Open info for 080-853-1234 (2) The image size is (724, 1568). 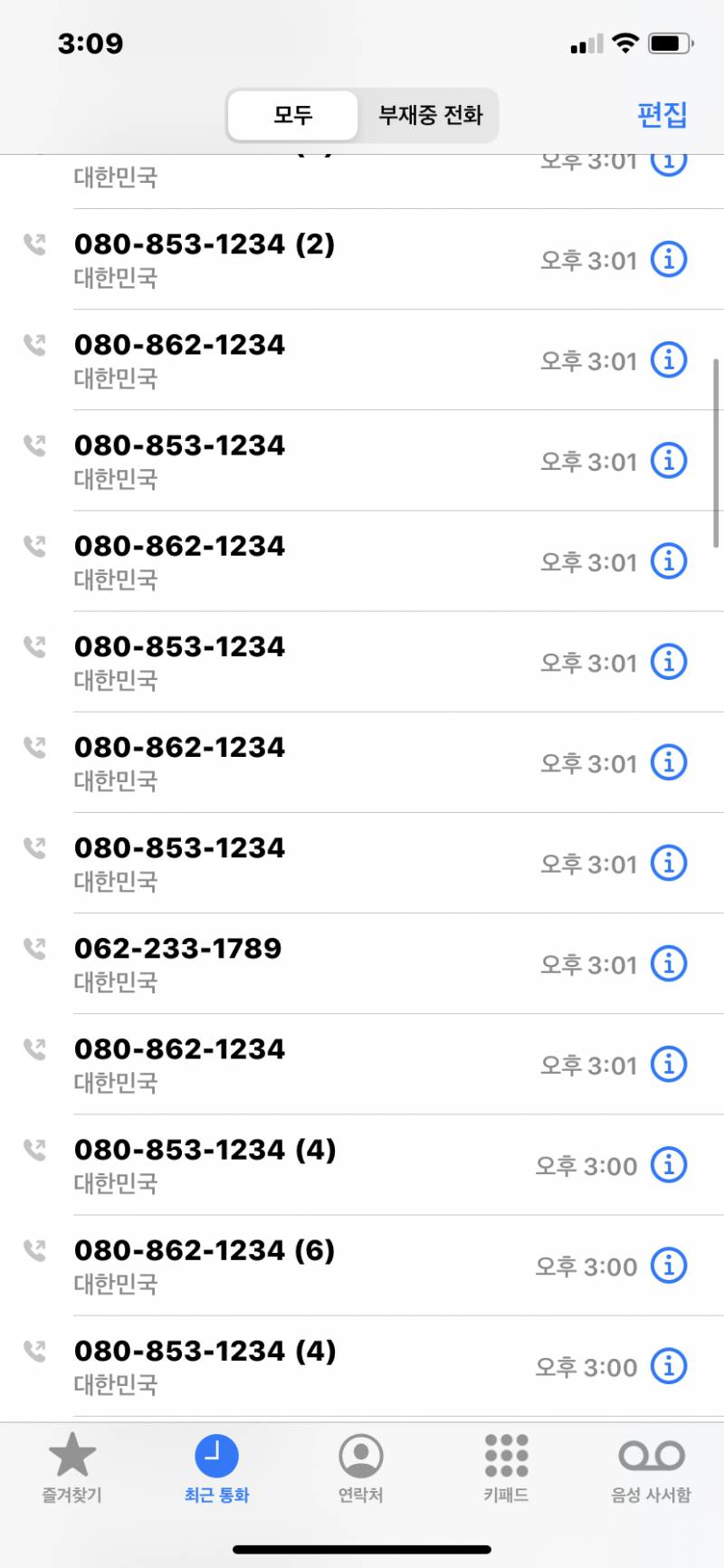[x=669, y=260]
